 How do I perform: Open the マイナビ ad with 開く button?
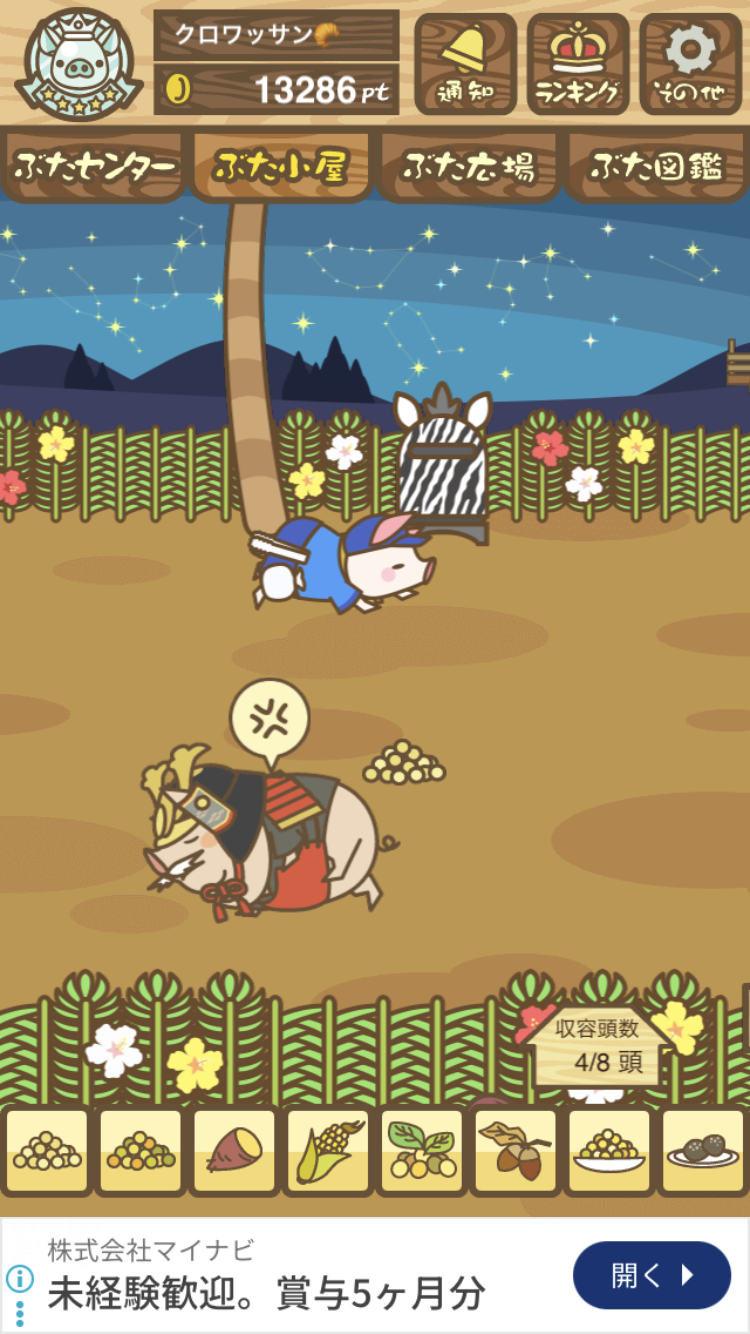(651, 1275)
